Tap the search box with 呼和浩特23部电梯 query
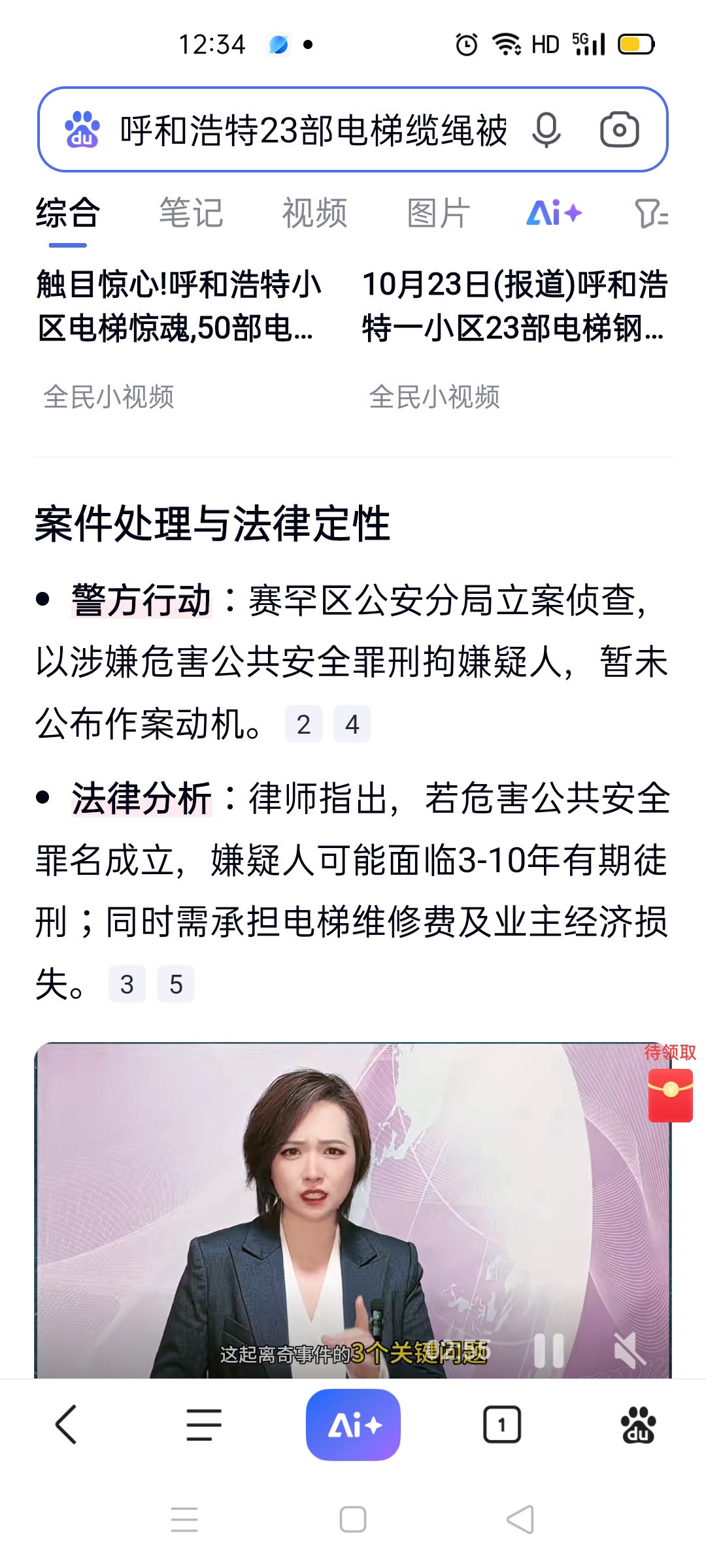This screenshot has height=1568, width=706. click(314, 129)
